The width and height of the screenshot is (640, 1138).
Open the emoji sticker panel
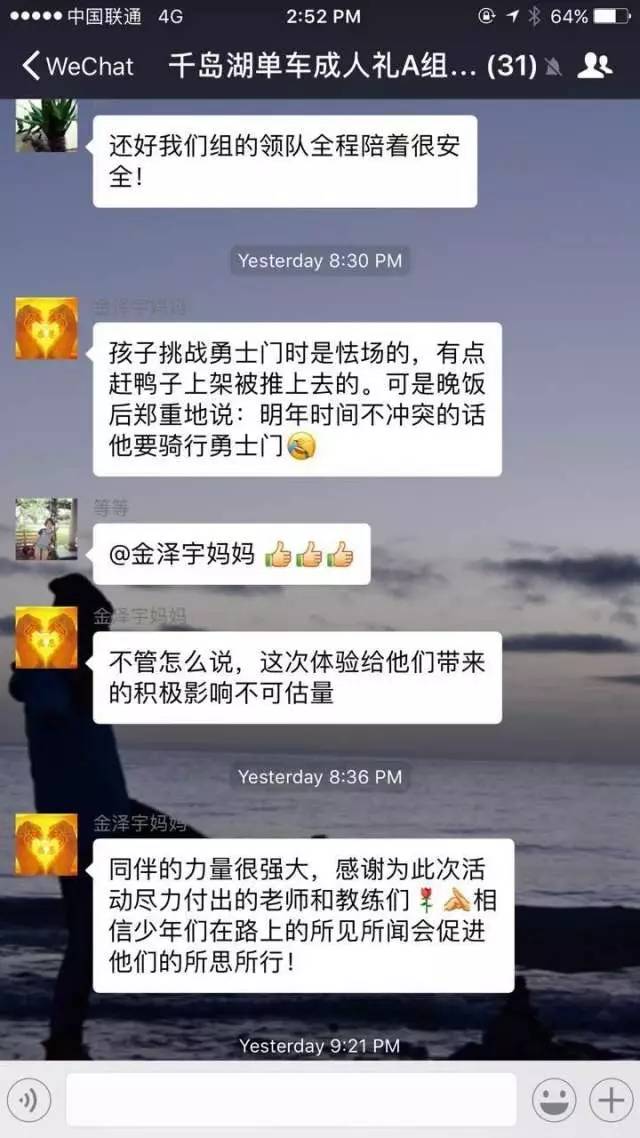553,1100
